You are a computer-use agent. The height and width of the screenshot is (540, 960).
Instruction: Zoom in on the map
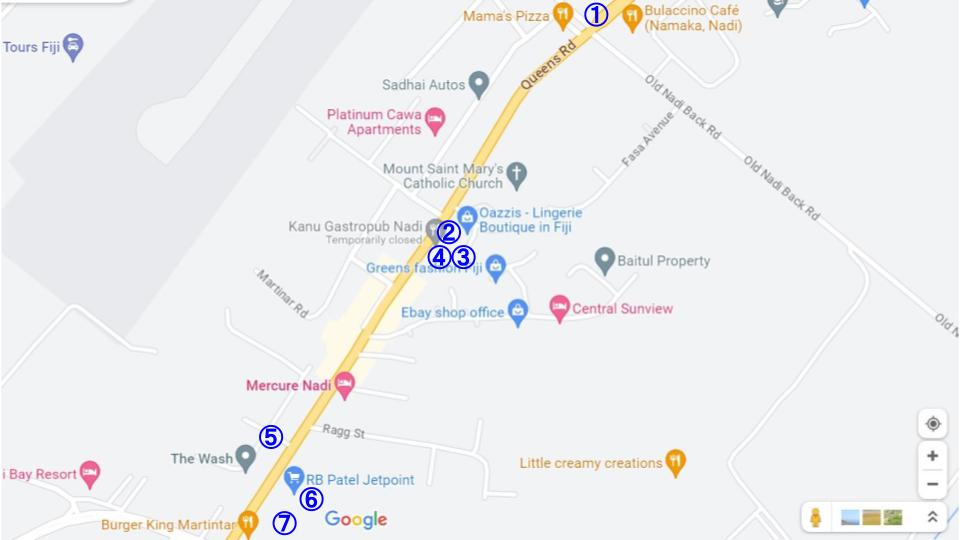pos(932,456)
